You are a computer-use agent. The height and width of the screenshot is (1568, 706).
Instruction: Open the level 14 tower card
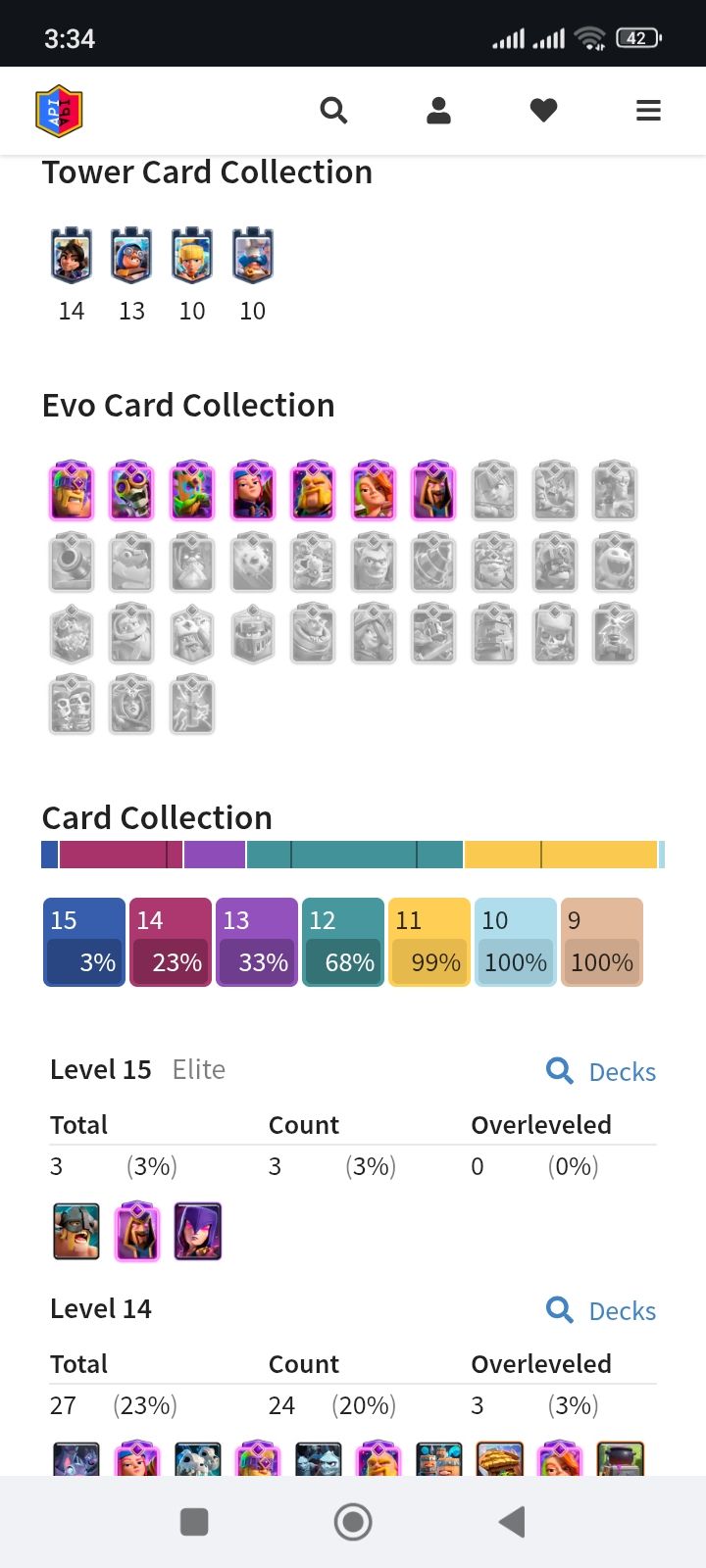point(72,256)
